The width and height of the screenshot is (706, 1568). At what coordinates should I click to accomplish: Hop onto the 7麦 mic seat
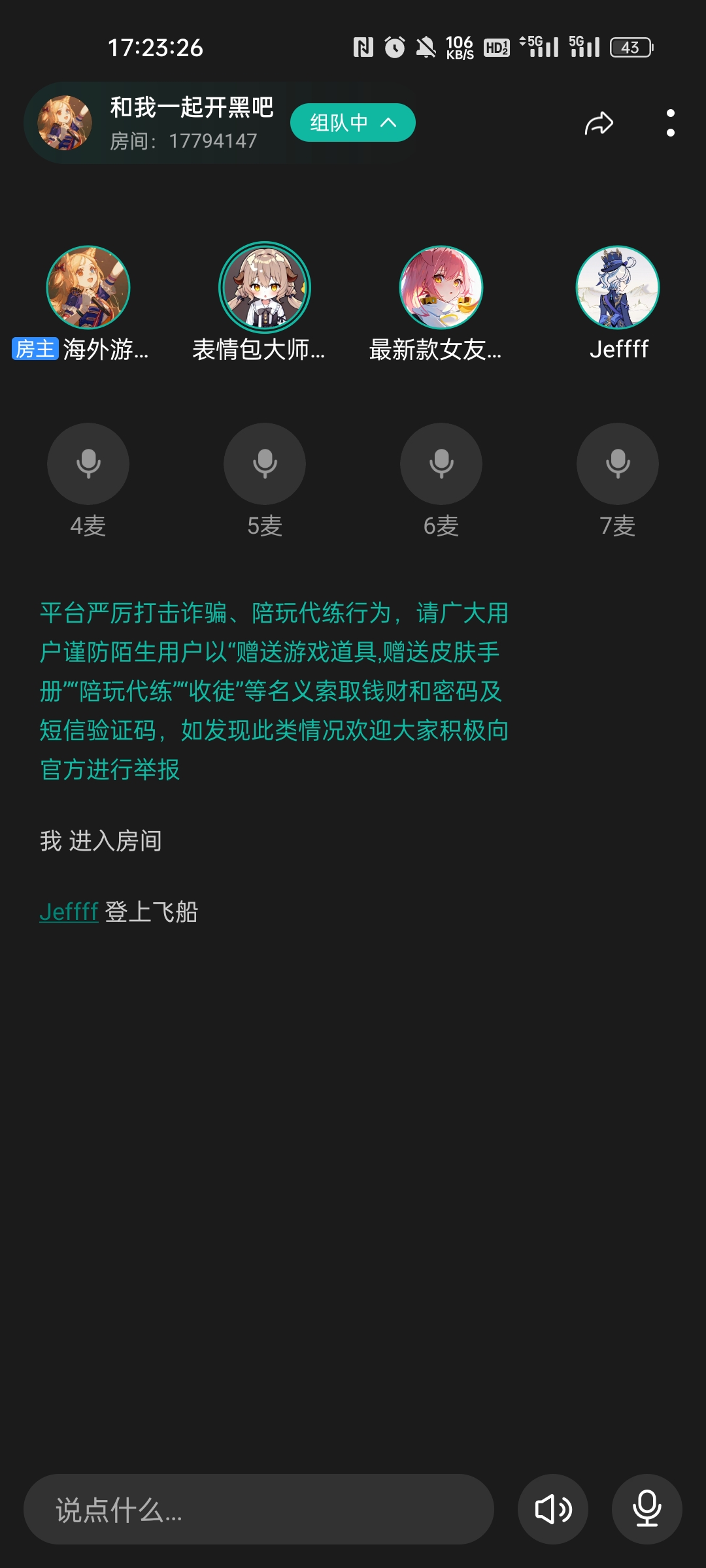pos(618,464)
